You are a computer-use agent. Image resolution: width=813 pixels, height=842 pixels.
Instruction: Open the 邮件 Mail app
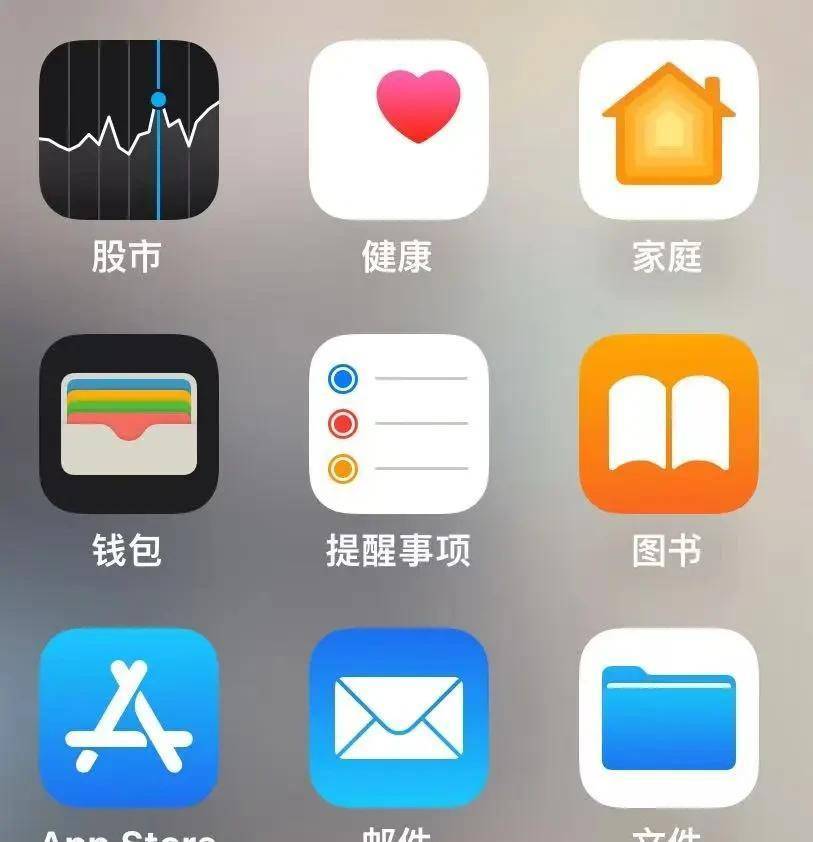coord(398,717)
